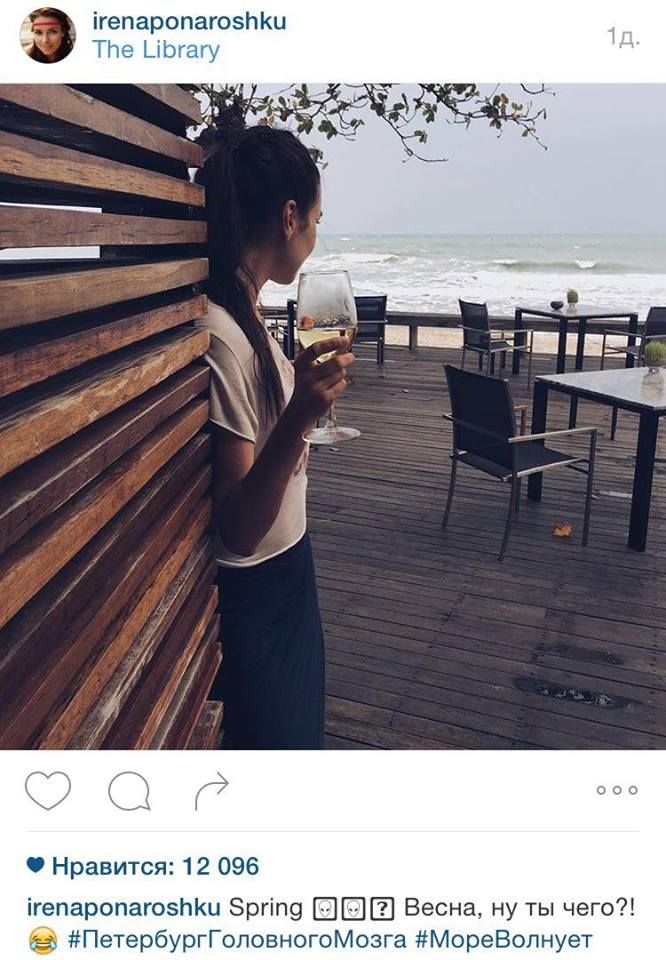View who liked: Нравится 12 096
Viewport: 666px width, 960px height.
tap(154, 866)
